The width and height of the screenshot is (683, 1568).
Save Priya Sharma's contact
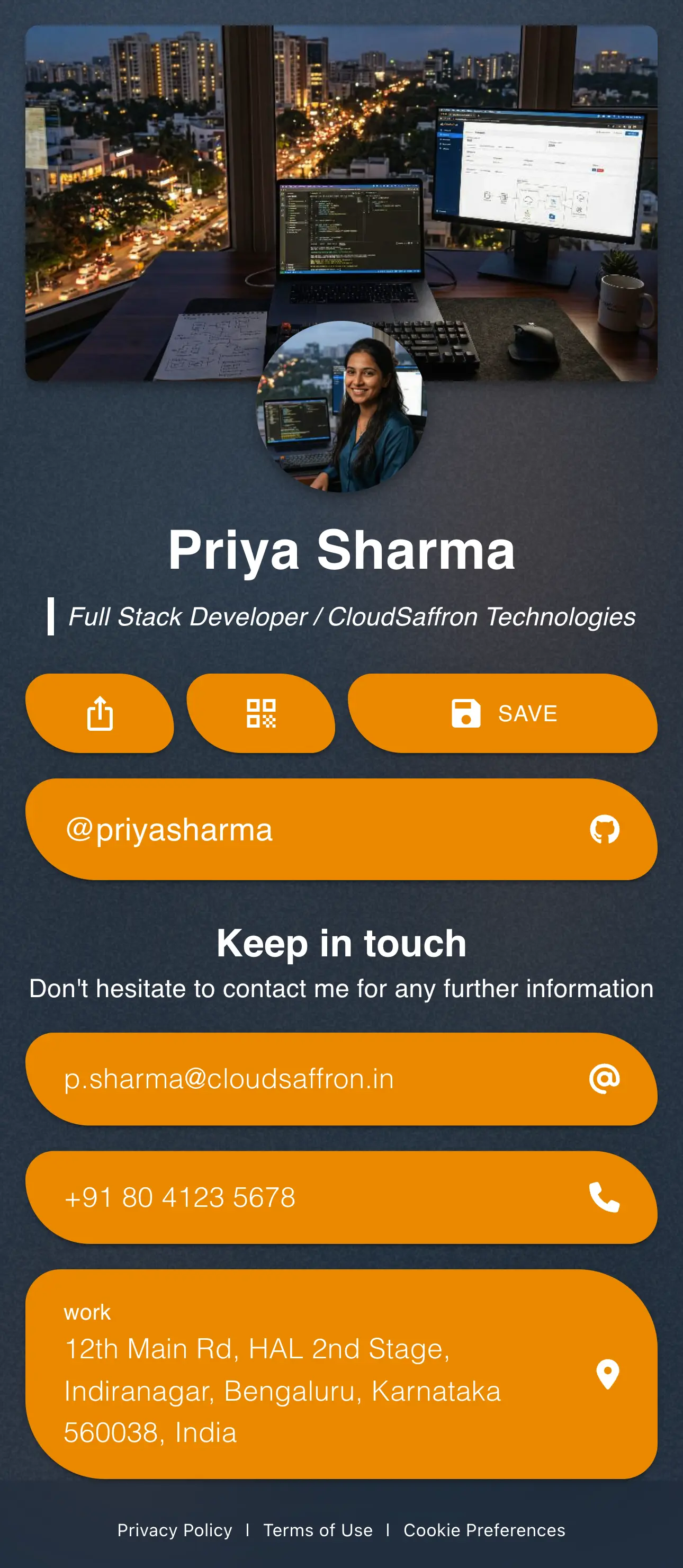[502, 713]
